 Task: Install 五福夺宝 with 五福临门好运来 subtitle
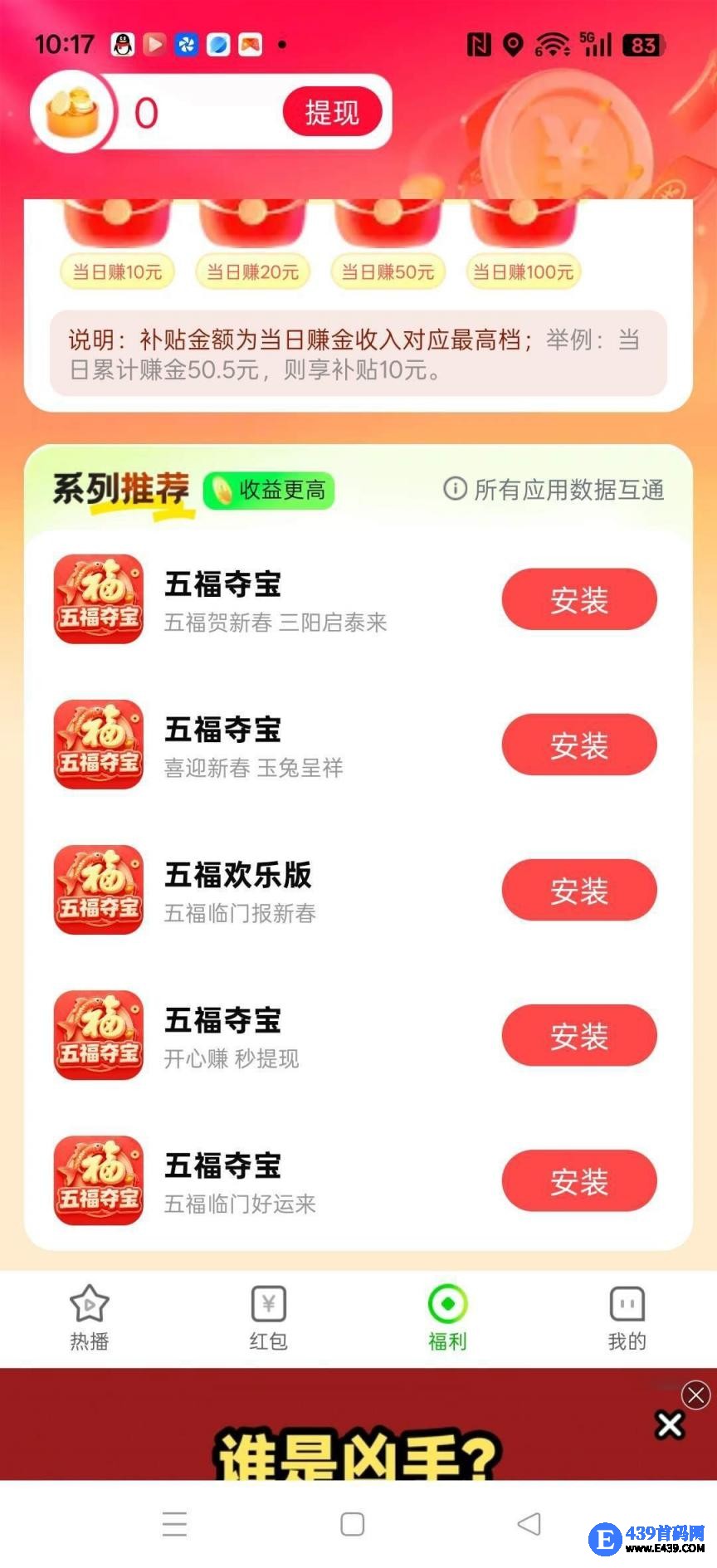click(x=578, y=1180)
